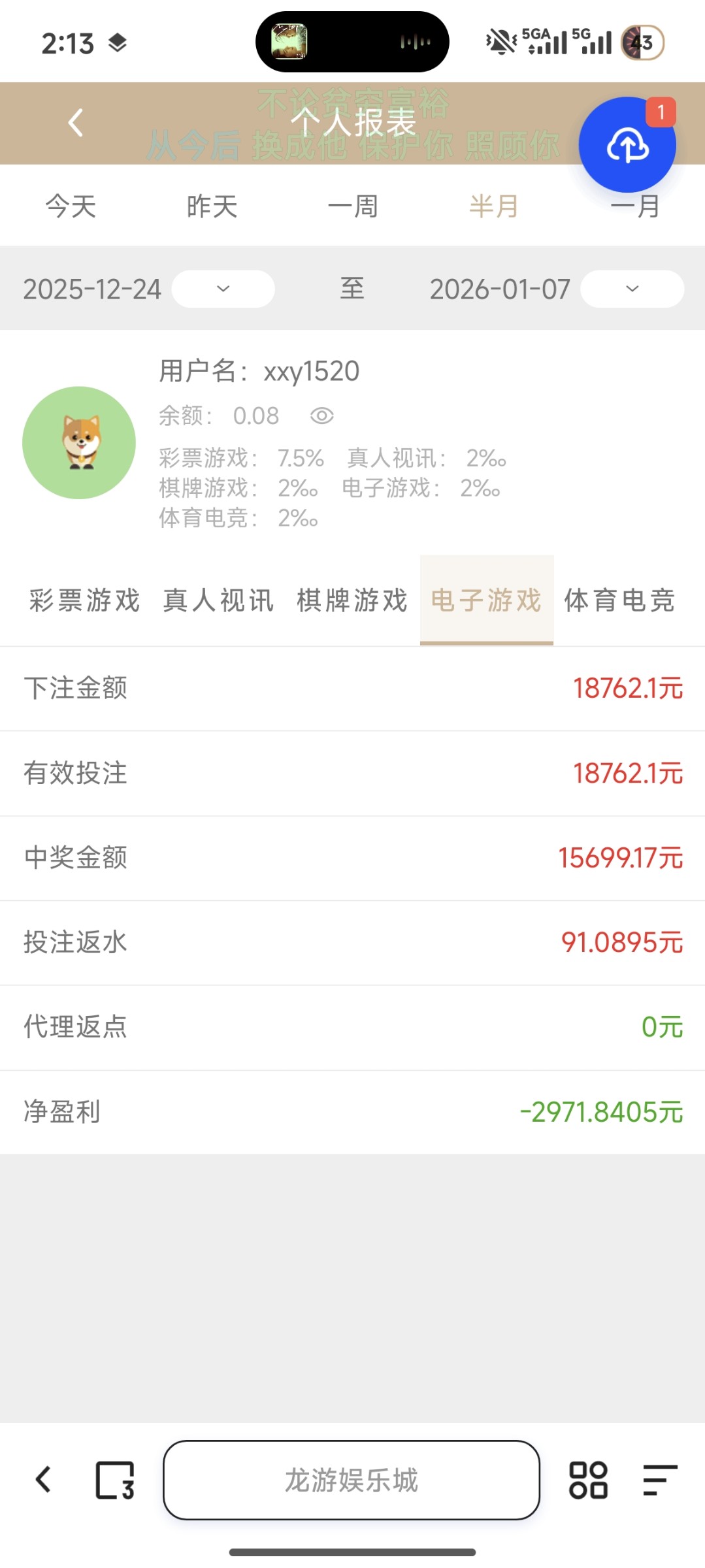Image resolution: width=705 pixels, height=1568 pixels.
Task: Open the 真人视讯 category tab
Action: click(219, 600)
